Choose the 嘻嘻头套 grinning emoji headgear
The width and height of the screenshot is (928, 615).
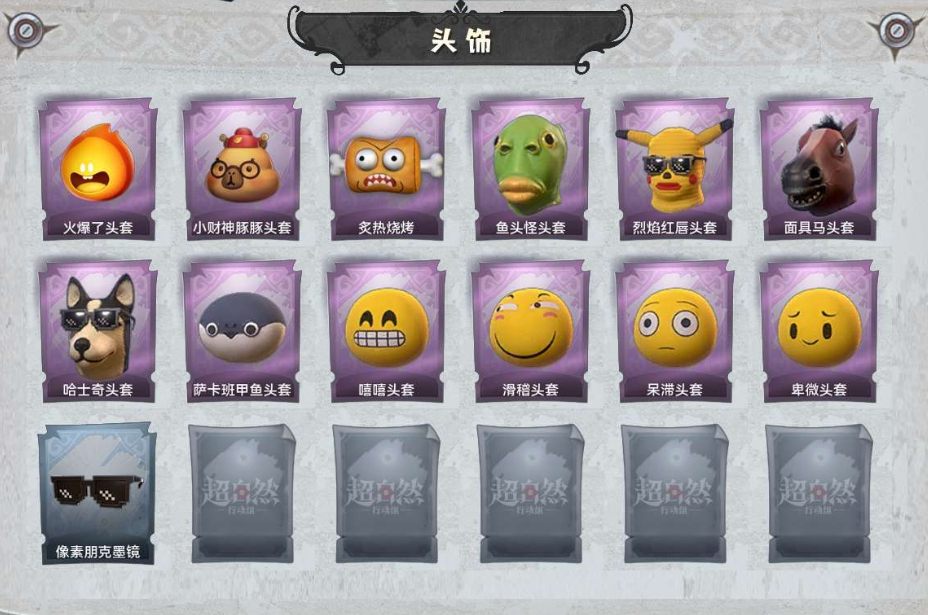tap(386, 332)
